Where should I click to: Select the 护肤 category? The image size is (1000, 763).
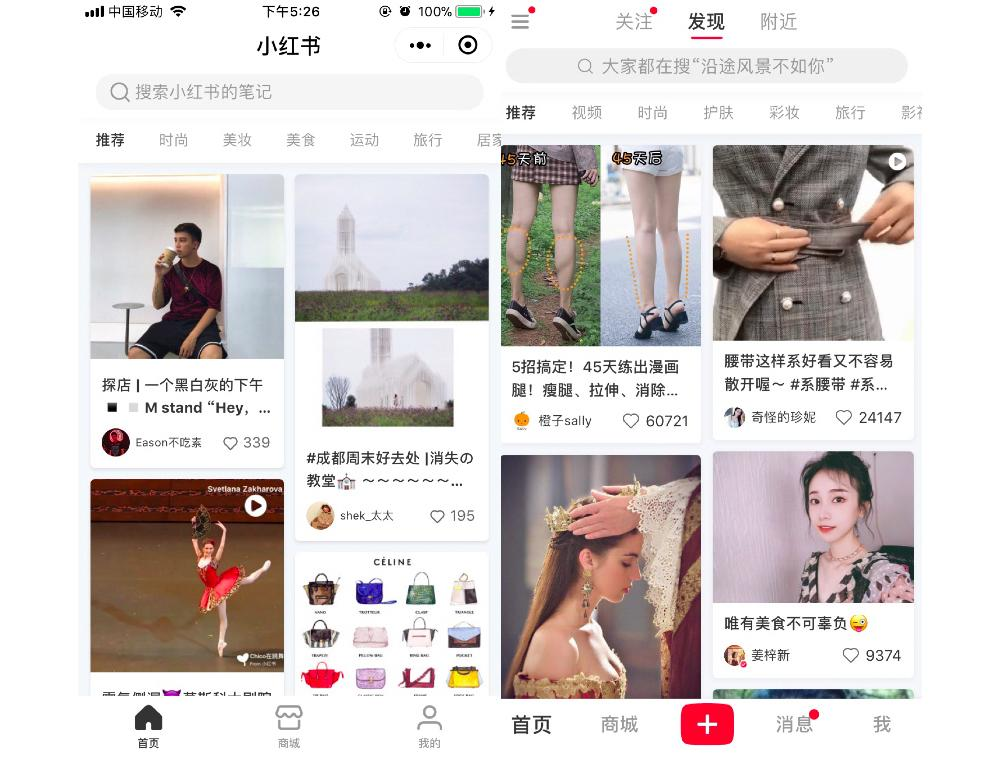718,113
